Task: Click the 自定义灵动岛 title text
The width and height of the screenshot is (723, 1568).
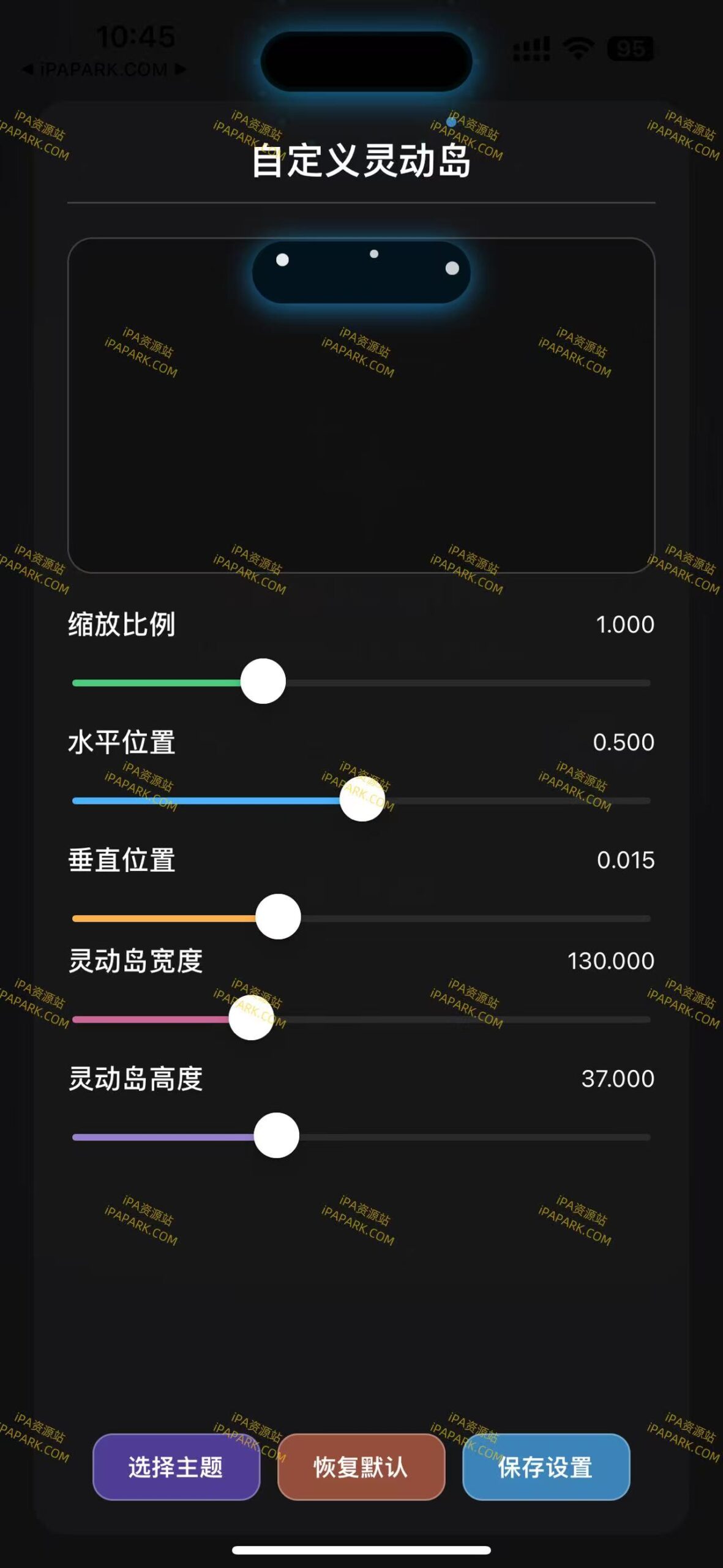Action: 361,164
